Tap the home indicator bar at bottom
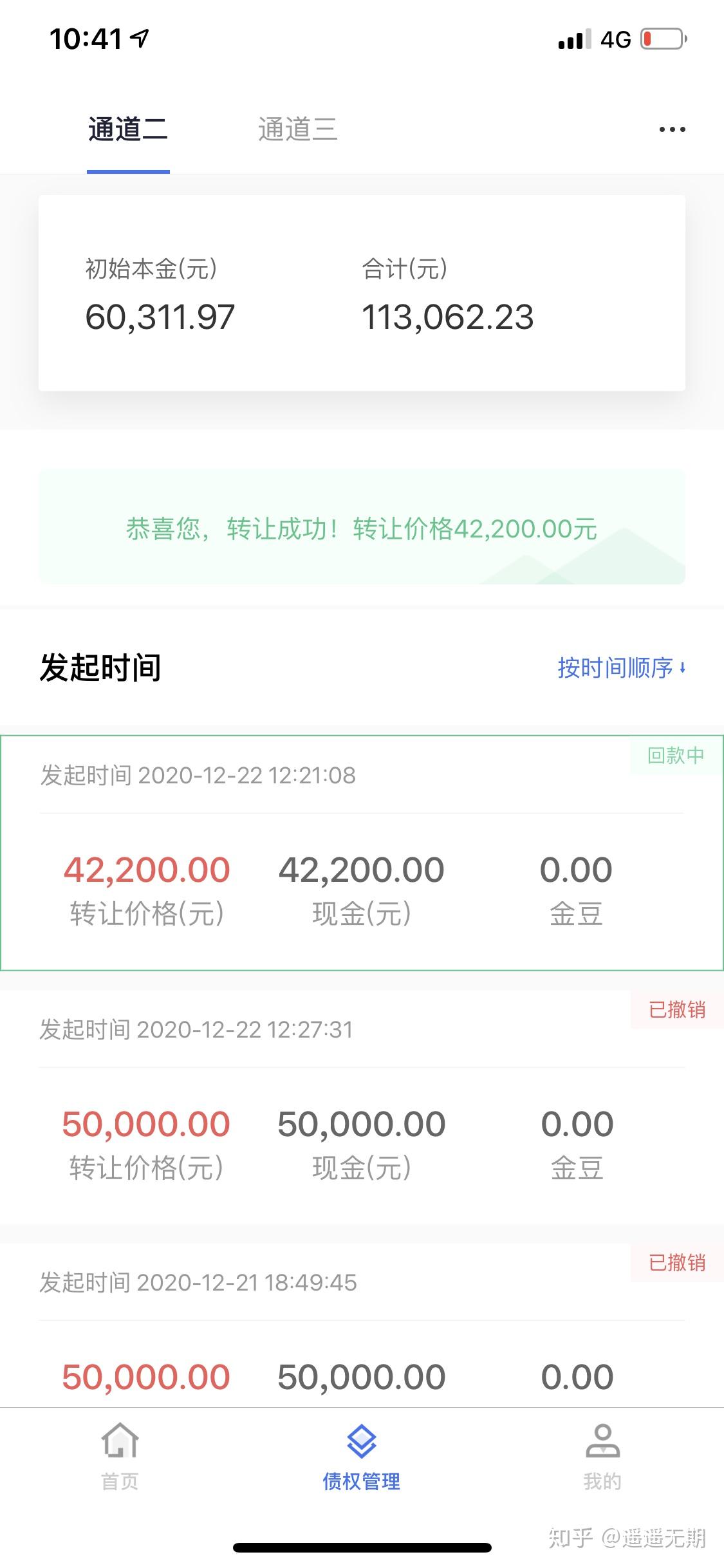 pyautogui.click(x=362, y=1547)
